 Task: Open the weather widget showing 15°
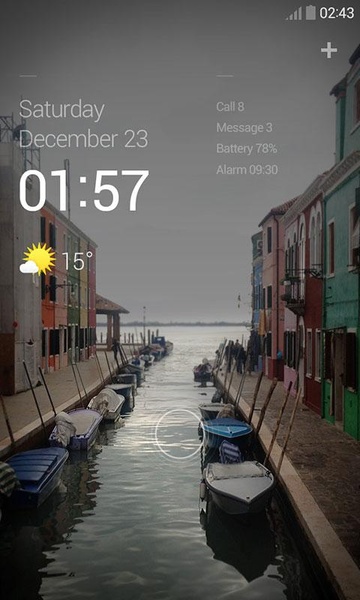tap(56, 260)
